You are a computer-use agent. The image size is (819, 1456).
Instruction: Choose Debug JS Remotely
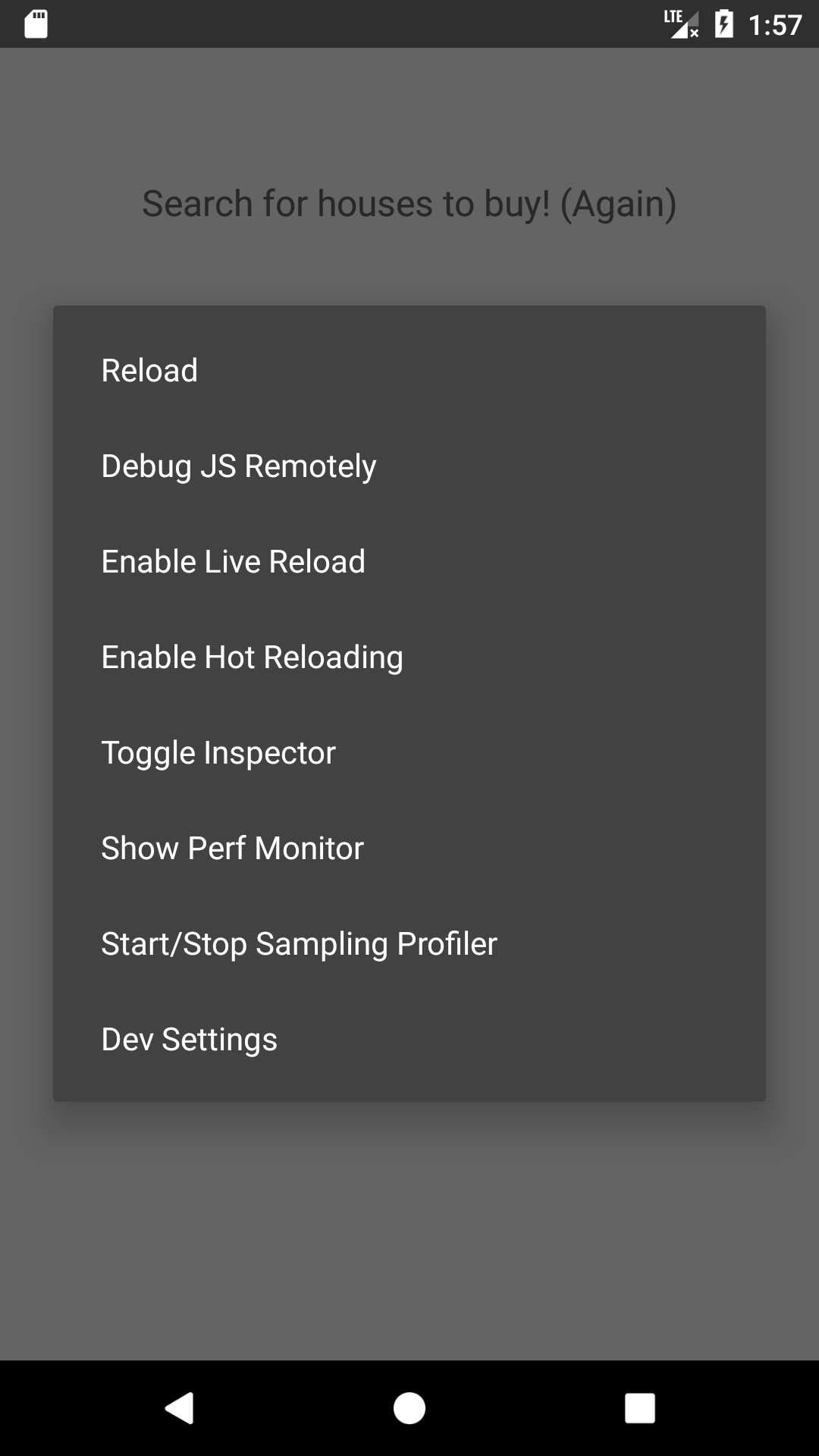click(409, 466)
